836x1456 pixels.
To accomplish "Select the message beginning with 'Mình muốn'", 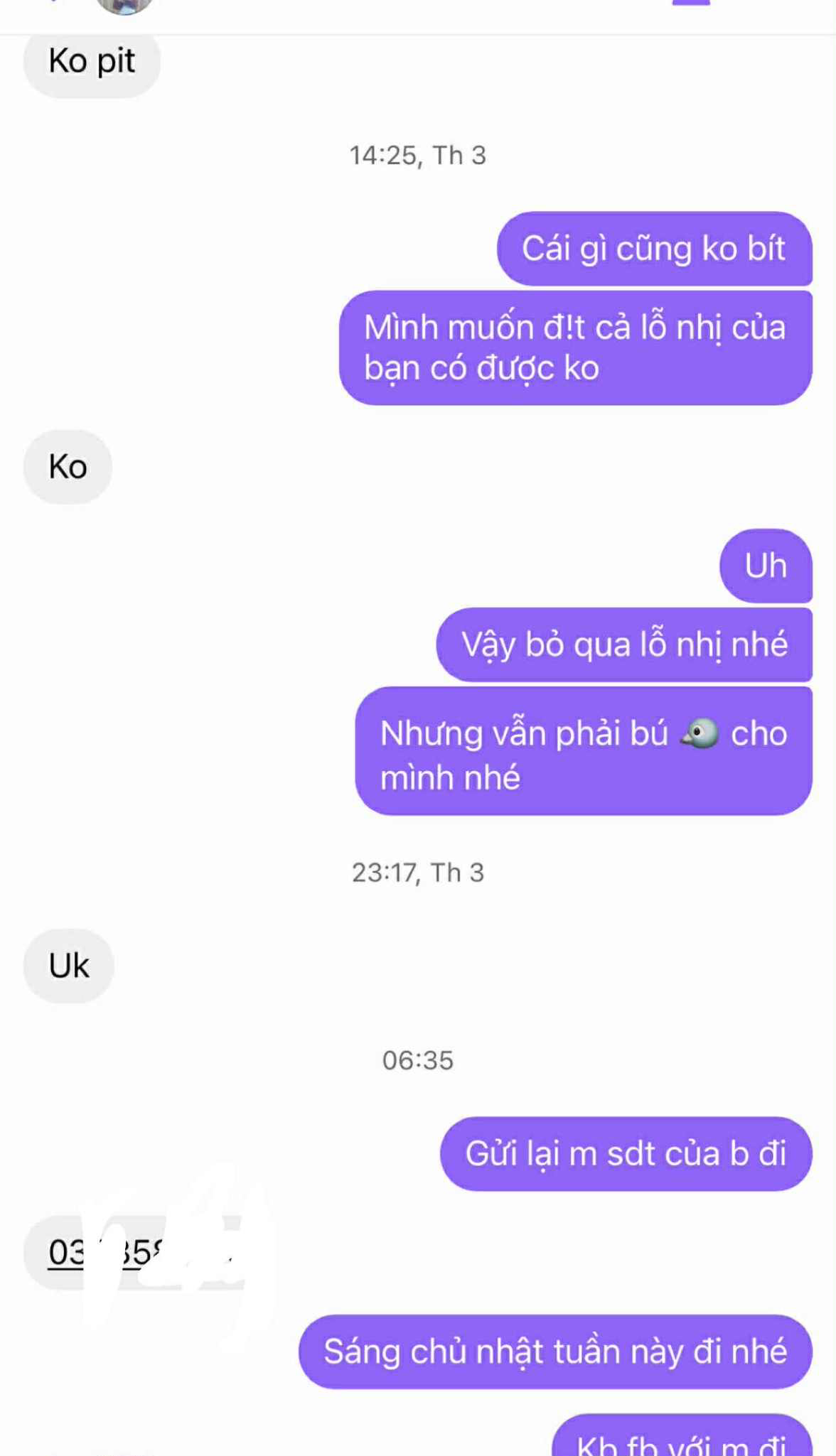I will [576, 348].
